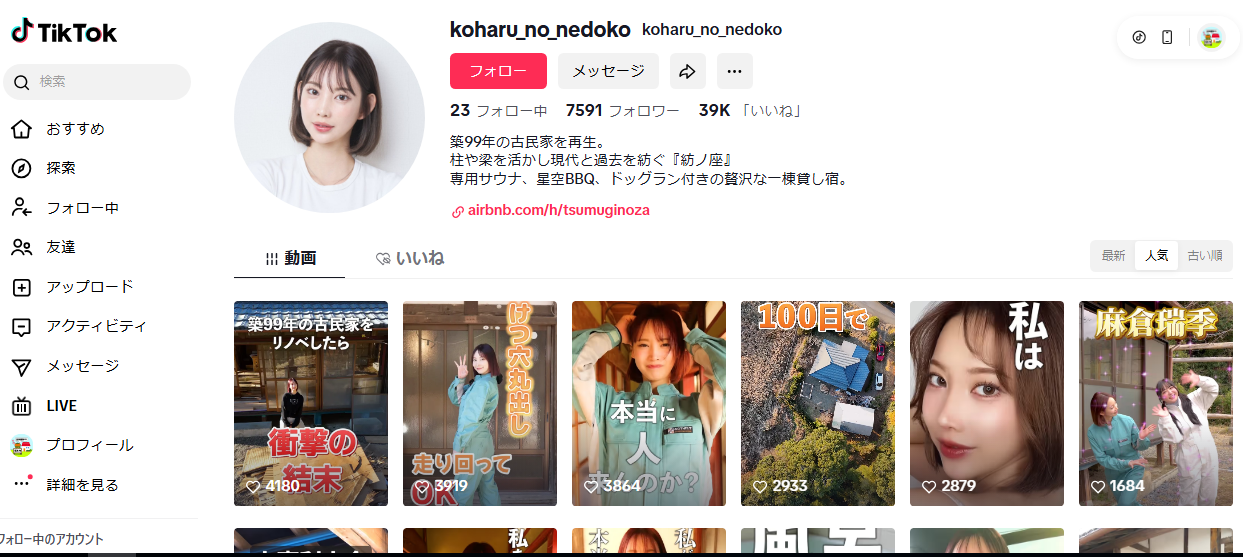The image size is (1243, 557).
Task: View アクティビティ notifications
Action: coord(96,326)
